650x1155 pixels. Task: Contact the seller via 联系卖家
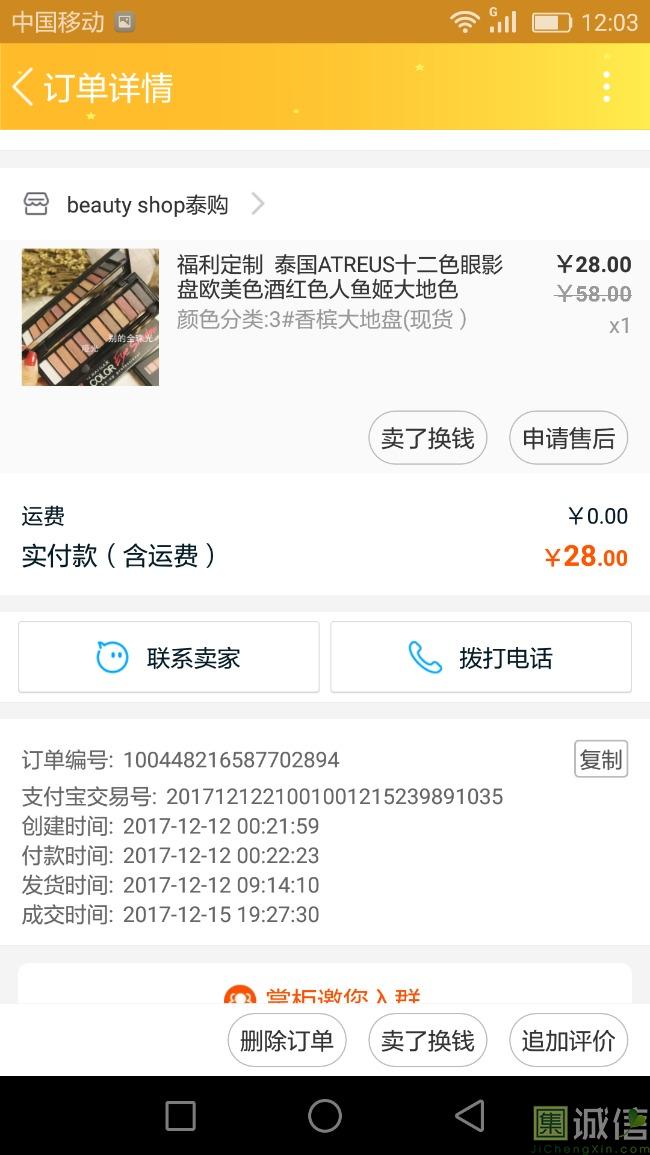click(x=169, y=657)
